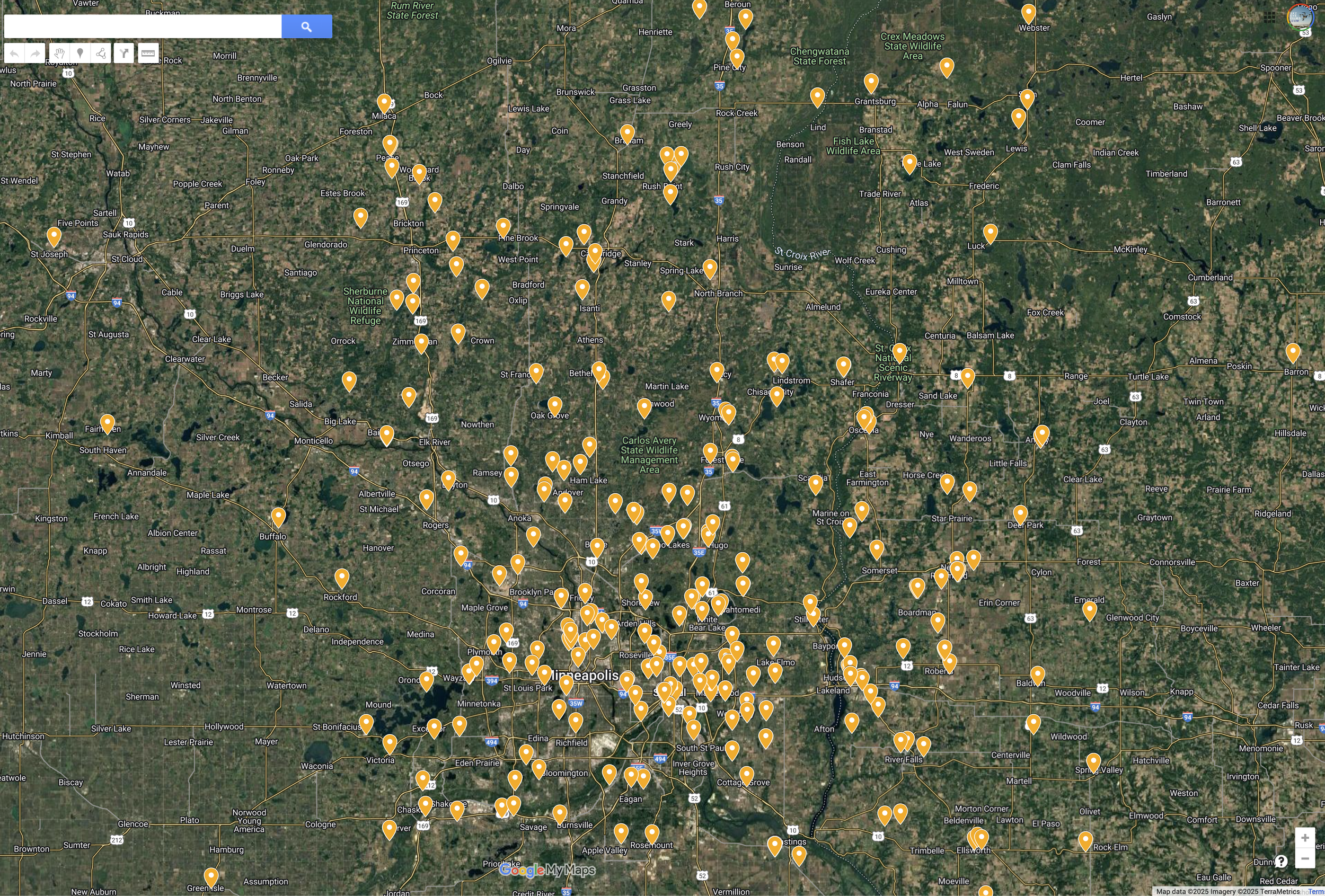This screenshot has width=1325, height=896.
Task: Pick the add marker tool
Action: [80, 54]
